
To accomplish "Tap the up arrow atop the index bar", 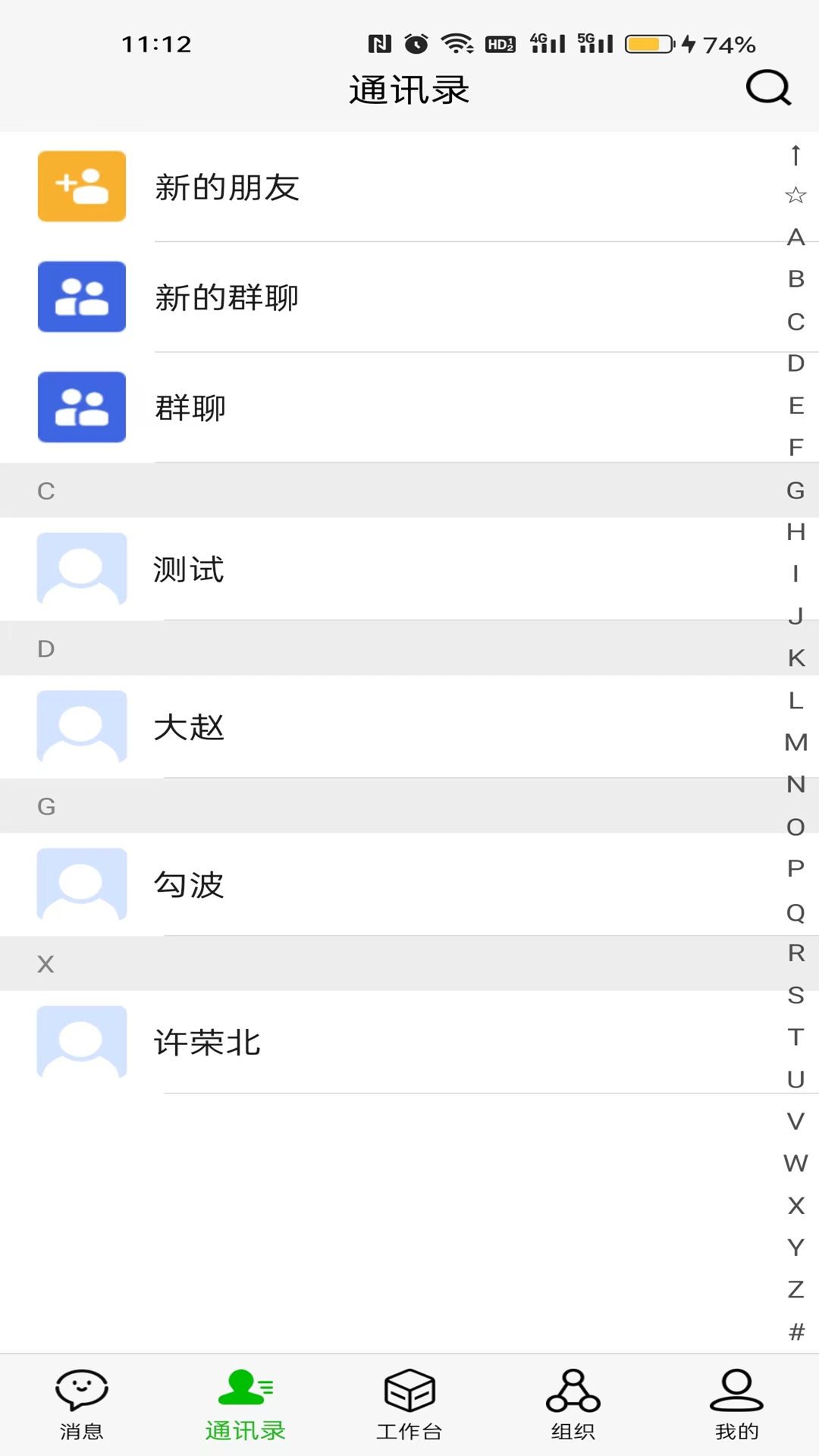I will click(x=795, y=154).
